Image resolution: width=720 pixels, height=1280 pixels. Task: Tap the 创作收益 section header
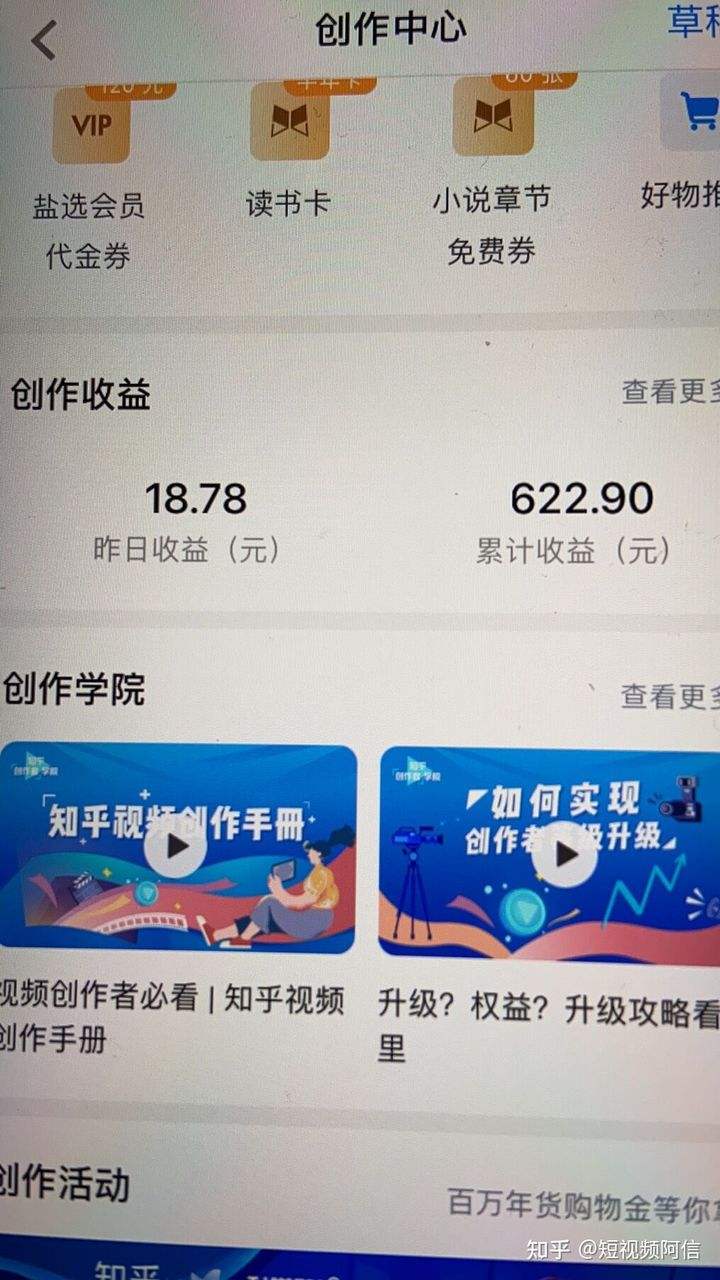(80, 395)
